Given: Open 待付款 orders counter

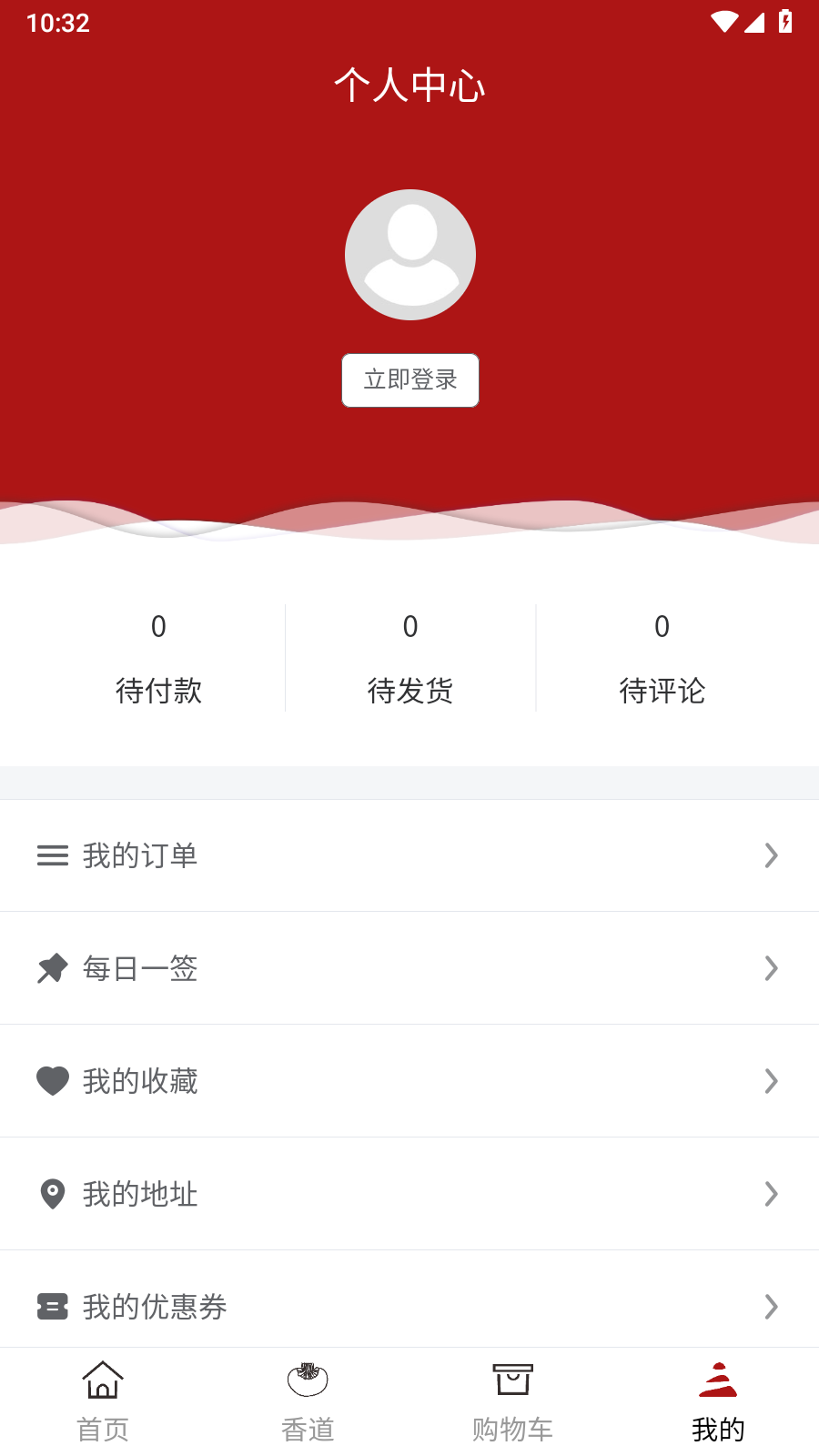Looking at the screenshot, I should click(159, 657).
